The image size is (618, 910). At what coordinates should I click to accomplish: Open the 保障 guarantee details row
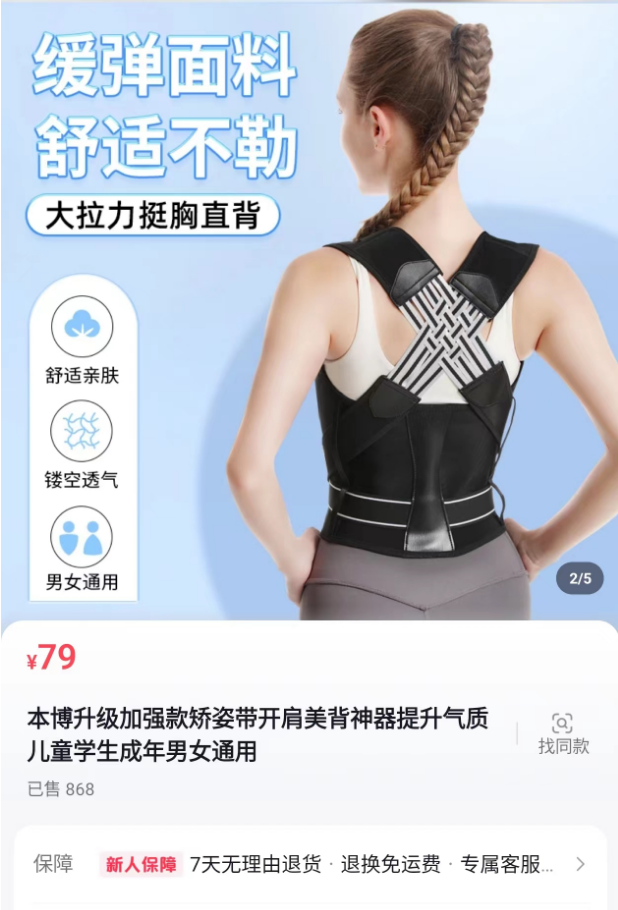pos(310,864)
